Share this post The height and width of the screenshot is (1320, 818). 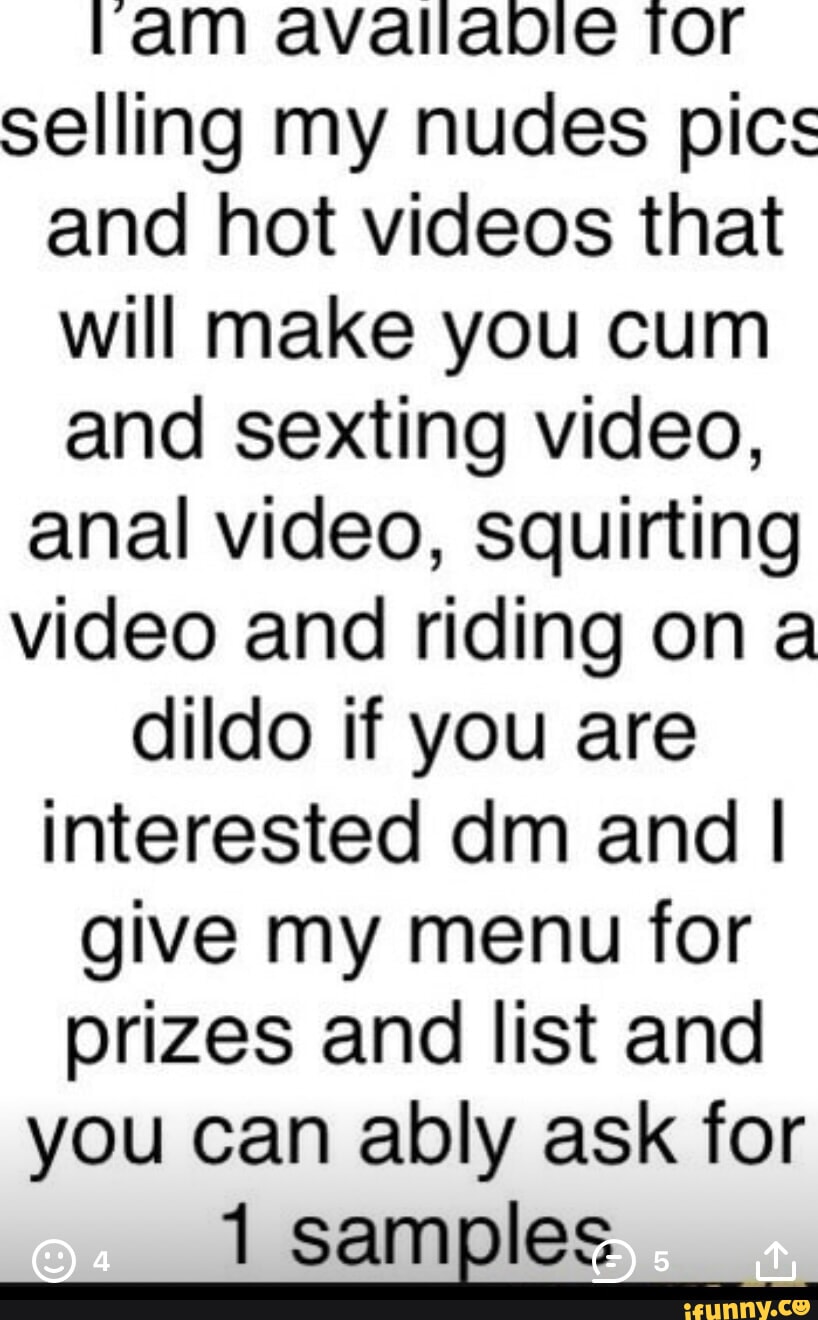775,1261
